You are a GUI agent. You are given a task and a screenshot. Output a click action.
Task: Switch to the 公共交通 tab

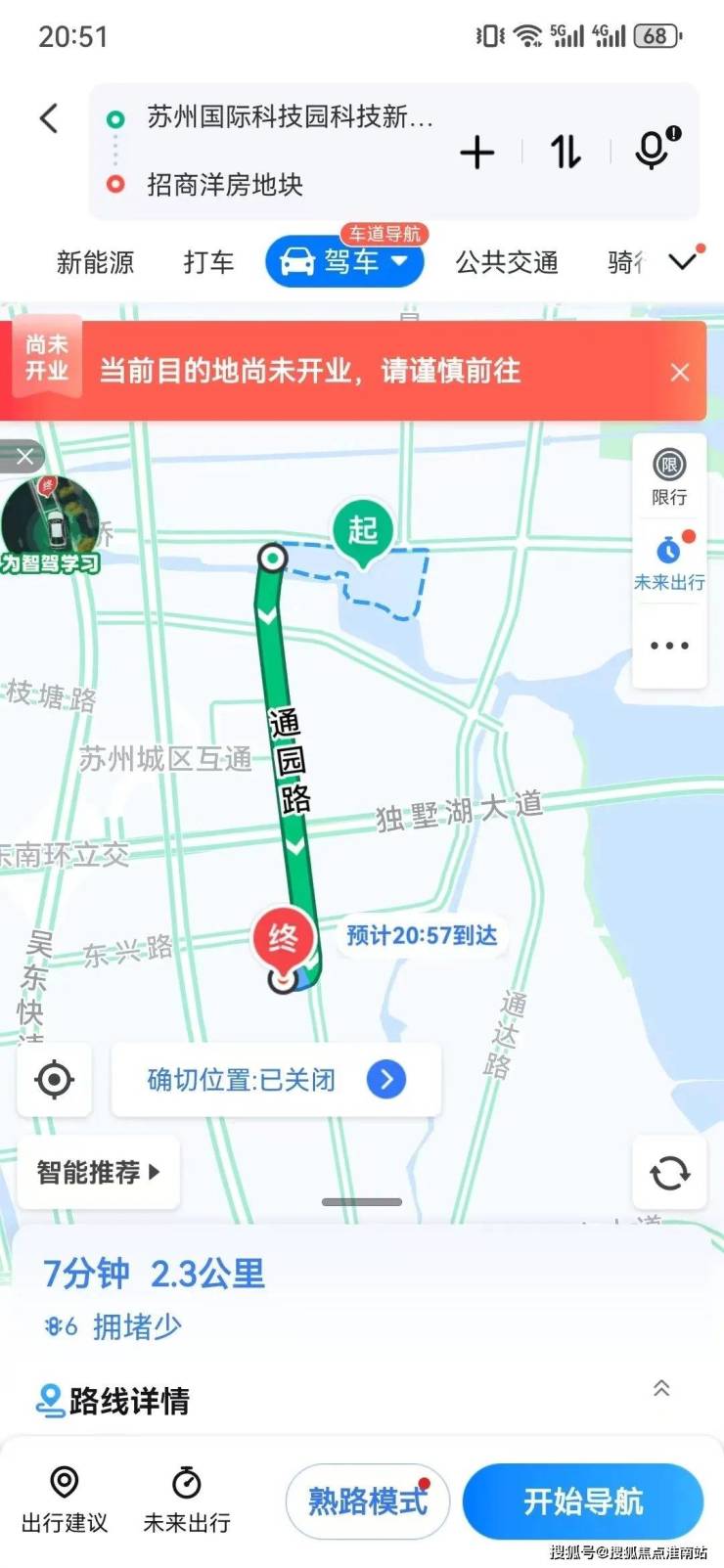(507, 262)
